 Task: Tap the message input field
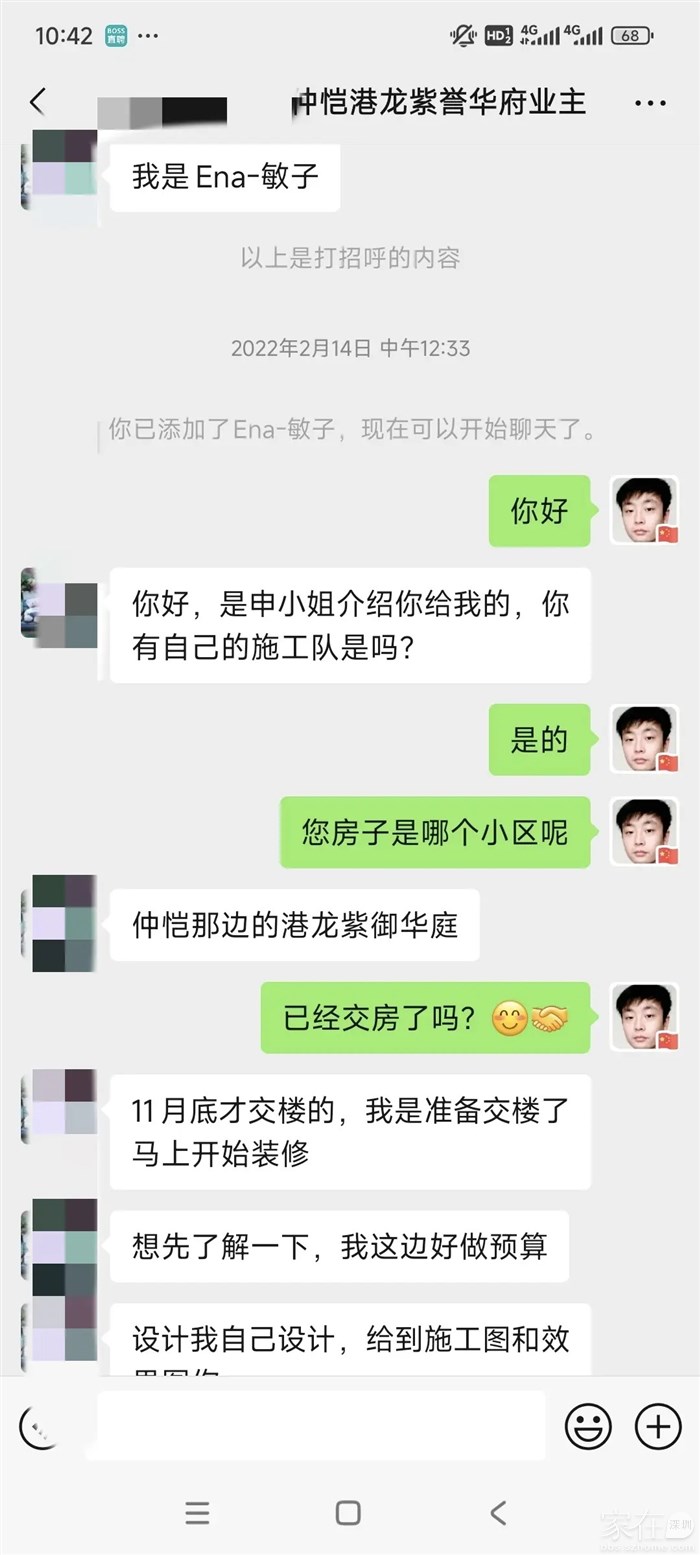coord(320,1425)
